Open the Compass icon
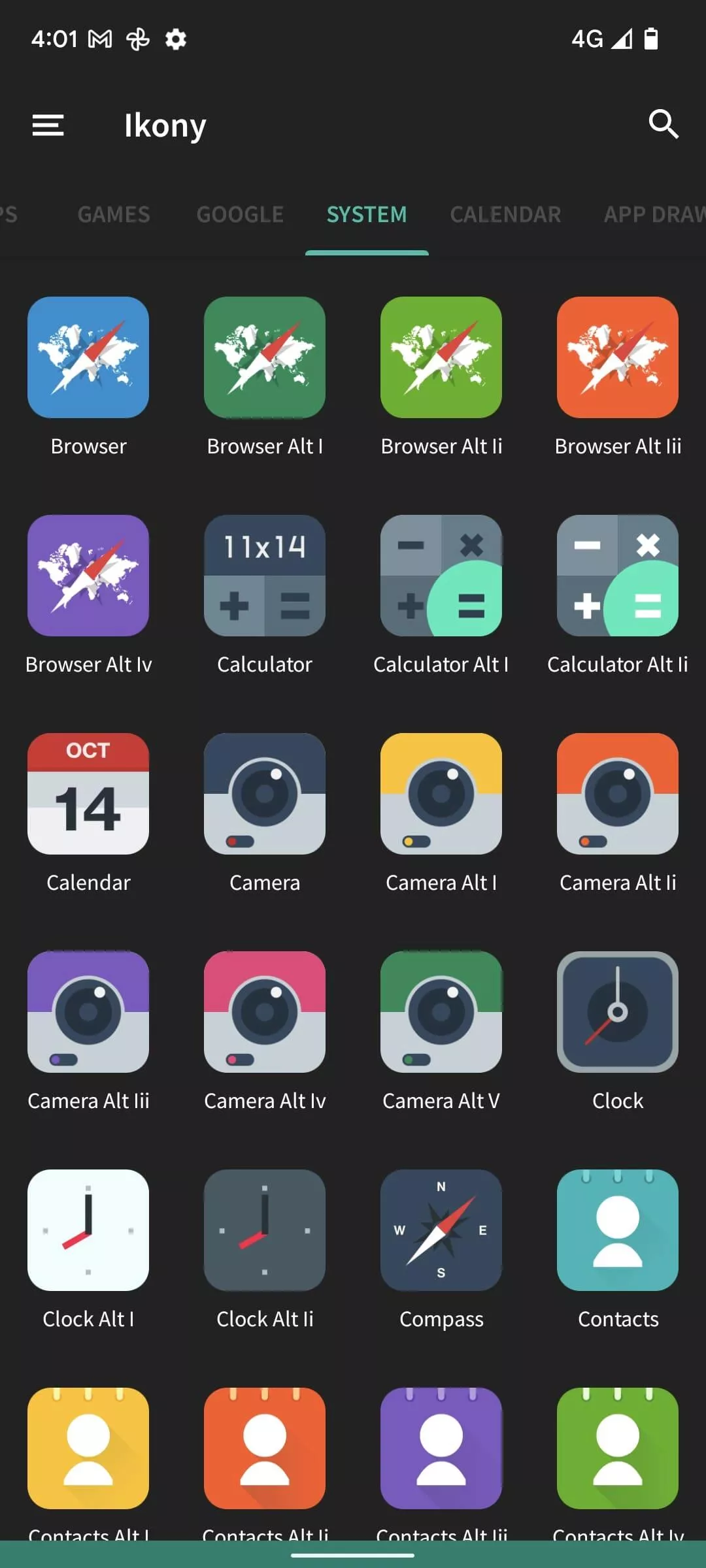Viewport: 706px width, 1568px height. 441,1230
